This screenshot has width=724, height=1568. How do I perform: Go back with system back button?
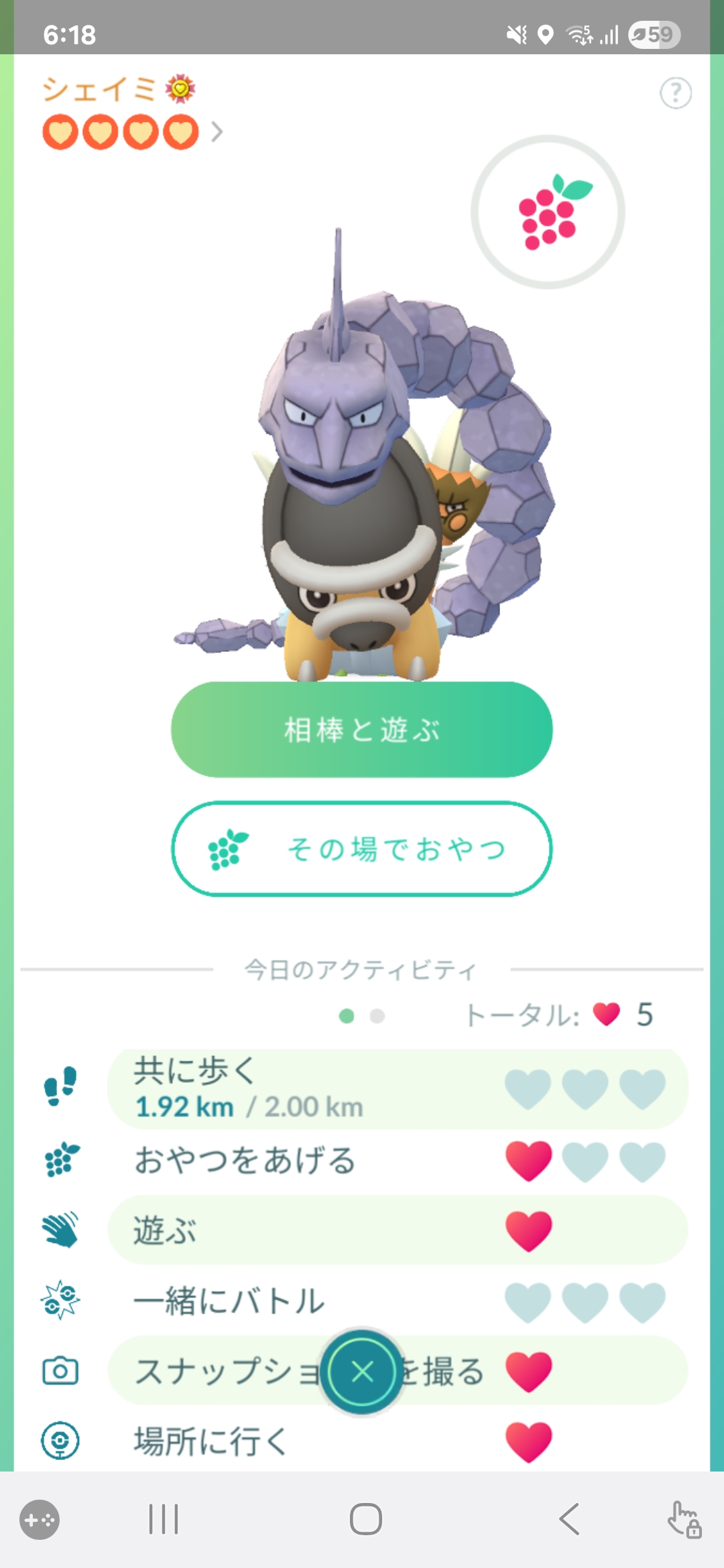point(569,1518)
